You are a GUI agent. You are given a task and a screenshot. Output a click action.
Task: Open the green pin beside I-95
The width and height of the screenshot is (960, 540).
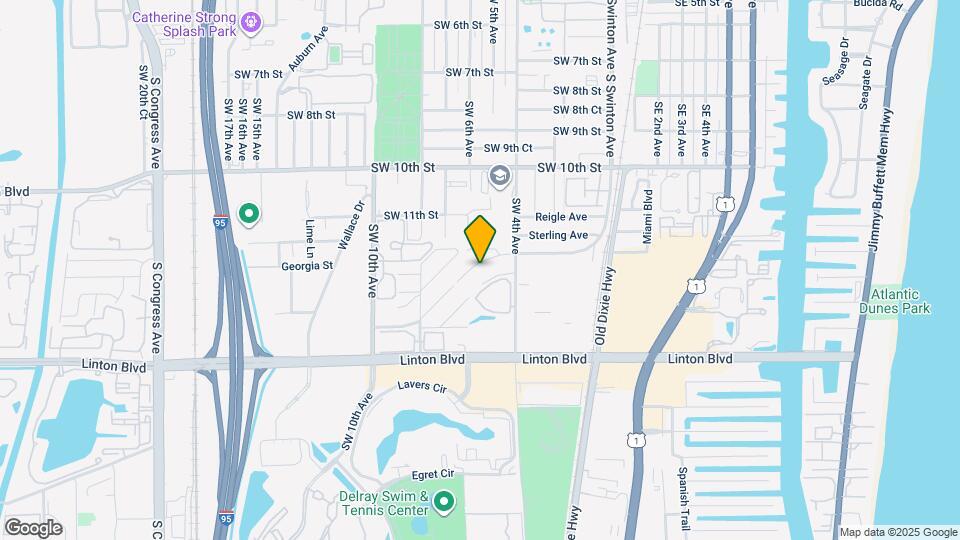tap(249, 214)
